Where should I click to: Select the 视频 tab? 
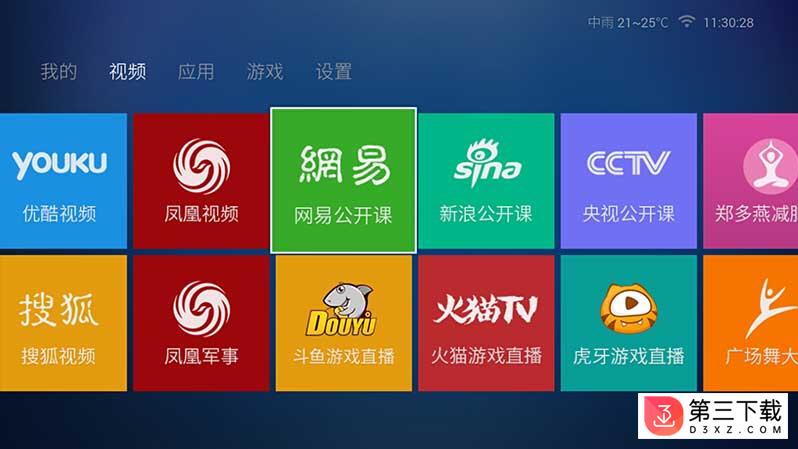pyautogui.click(x=127, y=72)
